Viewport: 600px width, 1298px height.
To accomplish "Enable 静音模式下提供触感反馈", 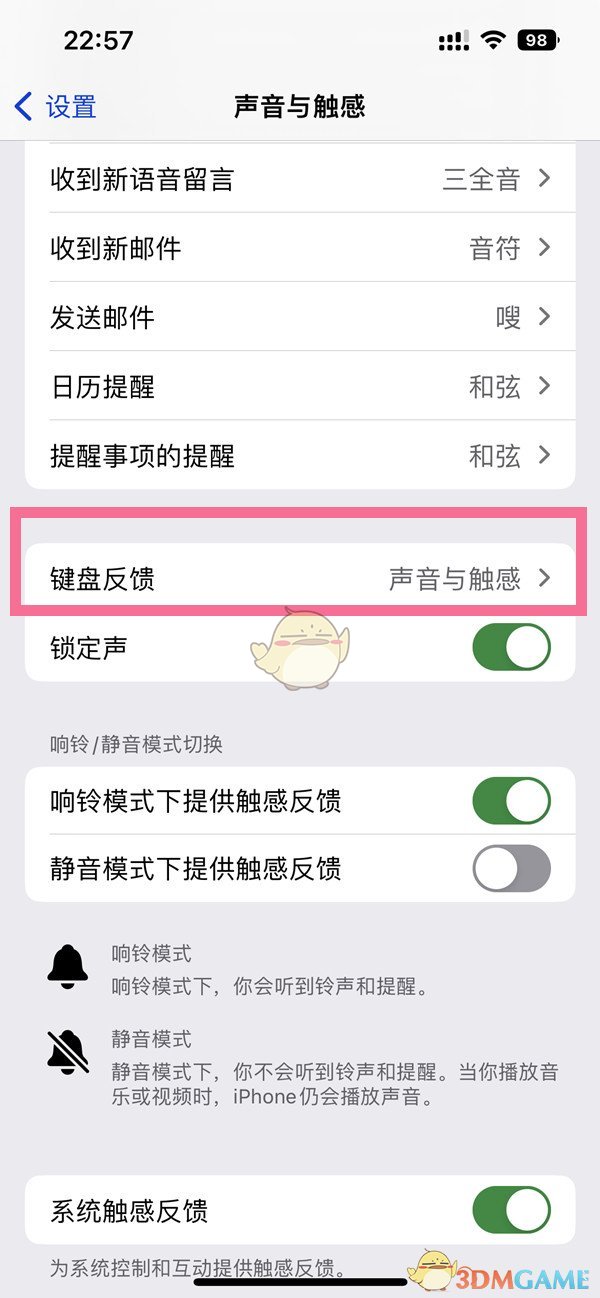I will pyautogui.click(x=511, y=867).
